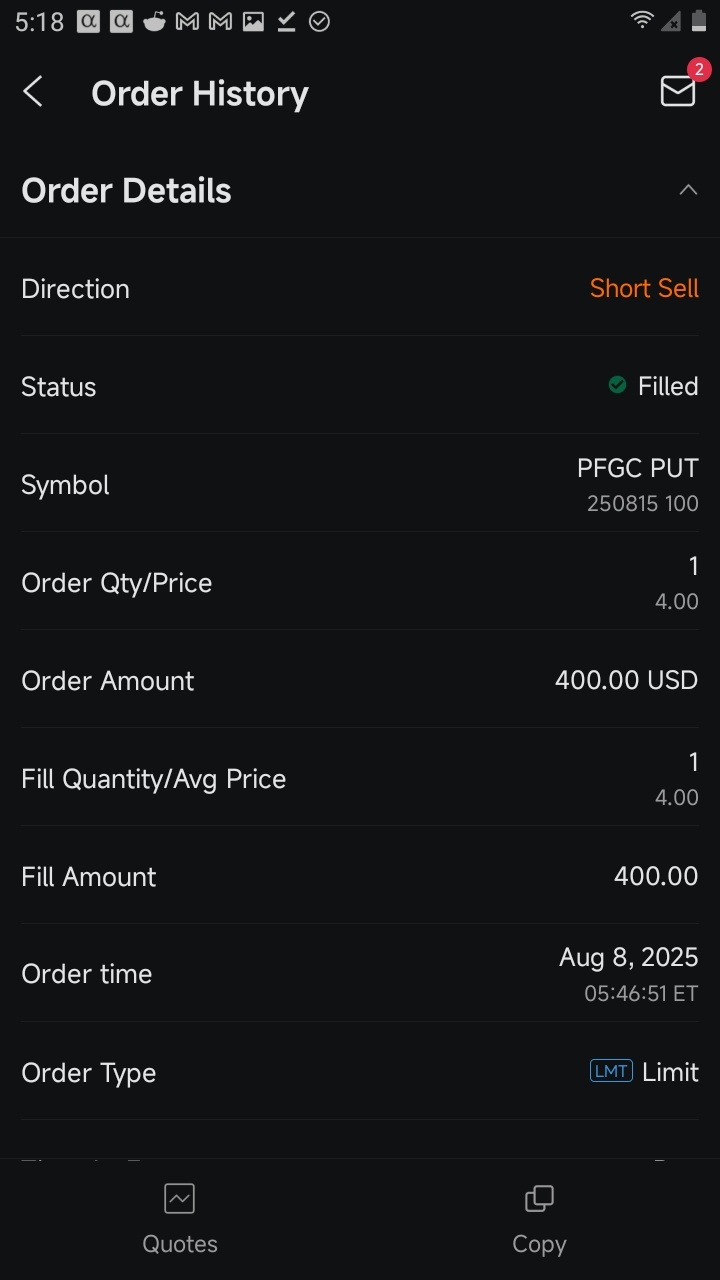Viewport: 720px width, 1280px height.
Task: Go back from Order History
Action: (33, 93)
